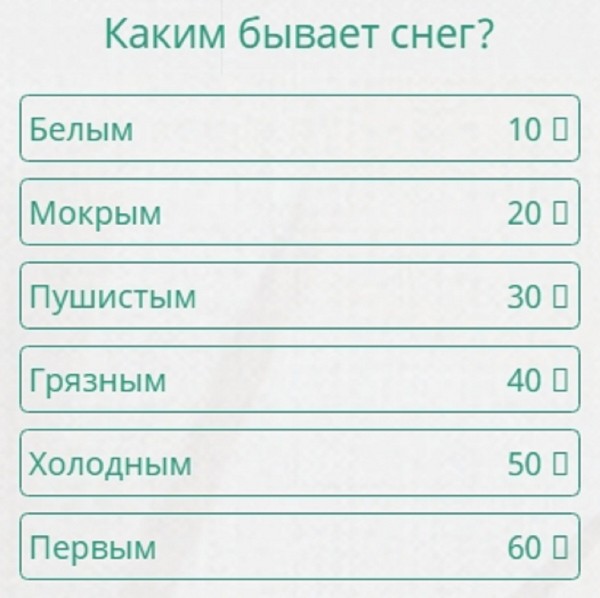Tap the Пушистым answer
The image size is (600, 598).
pyautogui.click(x=299, y=296)
